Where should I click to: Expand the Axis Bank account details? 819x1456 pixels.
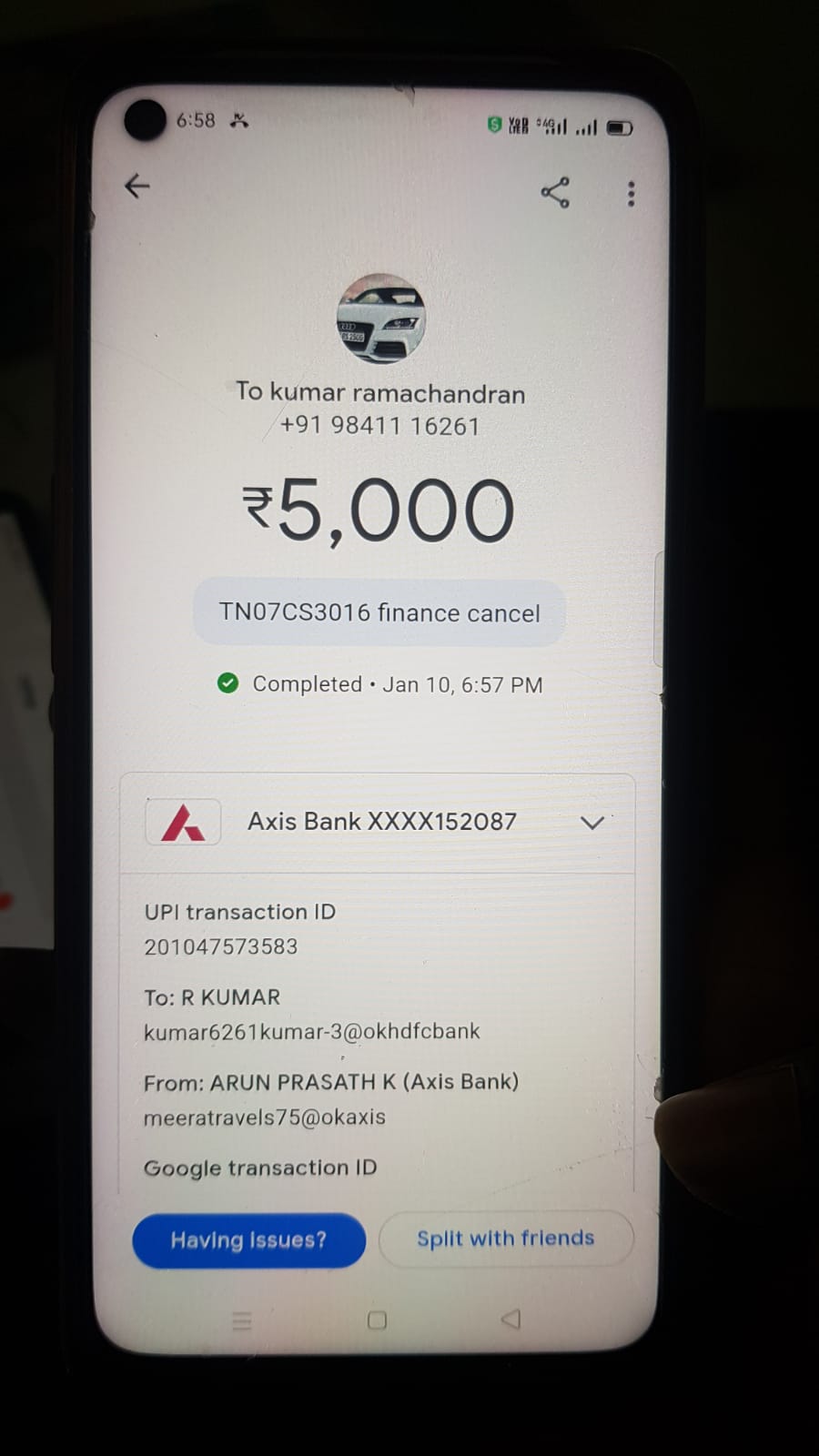point(592,823)
